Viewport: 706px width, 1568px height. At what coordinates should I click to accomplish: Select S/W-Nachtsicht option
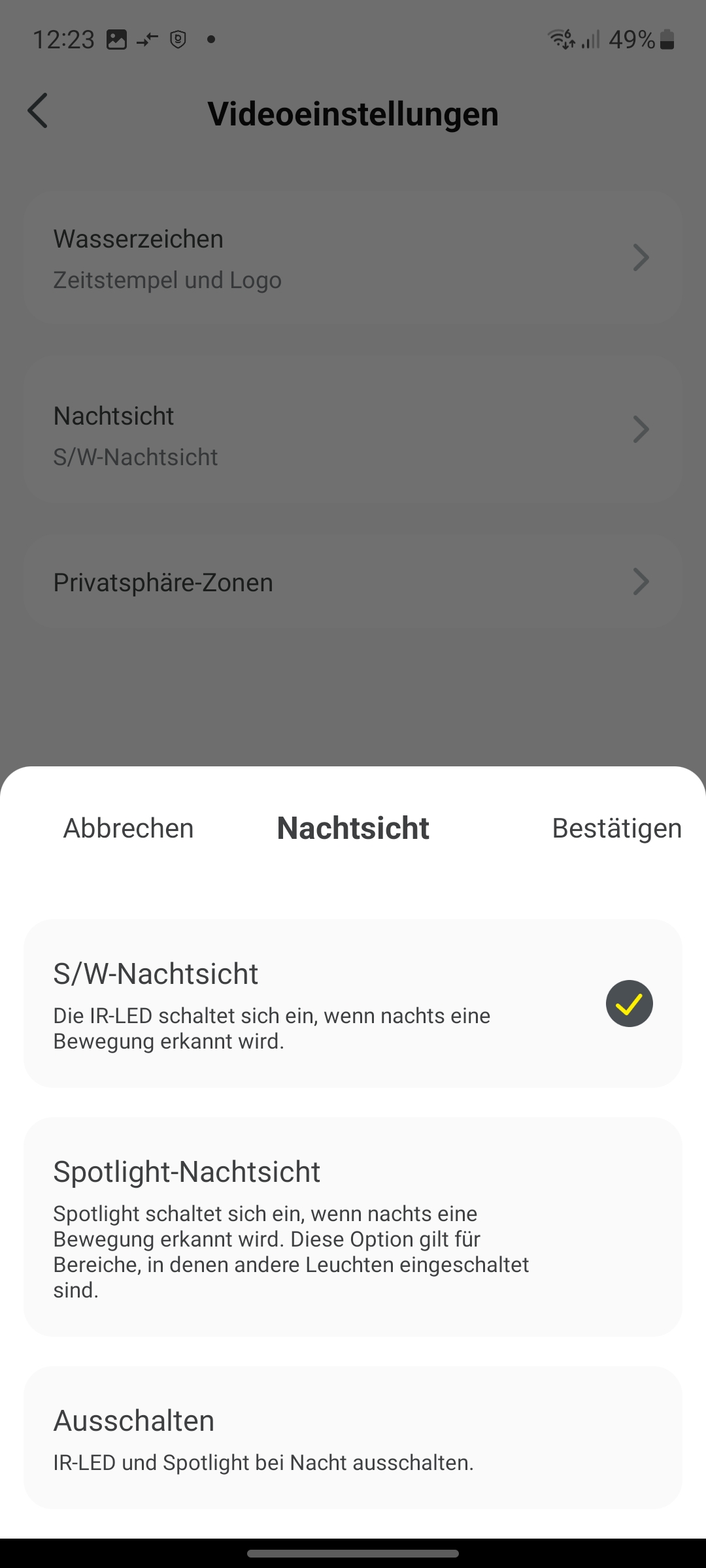(x=353, y=1004)
